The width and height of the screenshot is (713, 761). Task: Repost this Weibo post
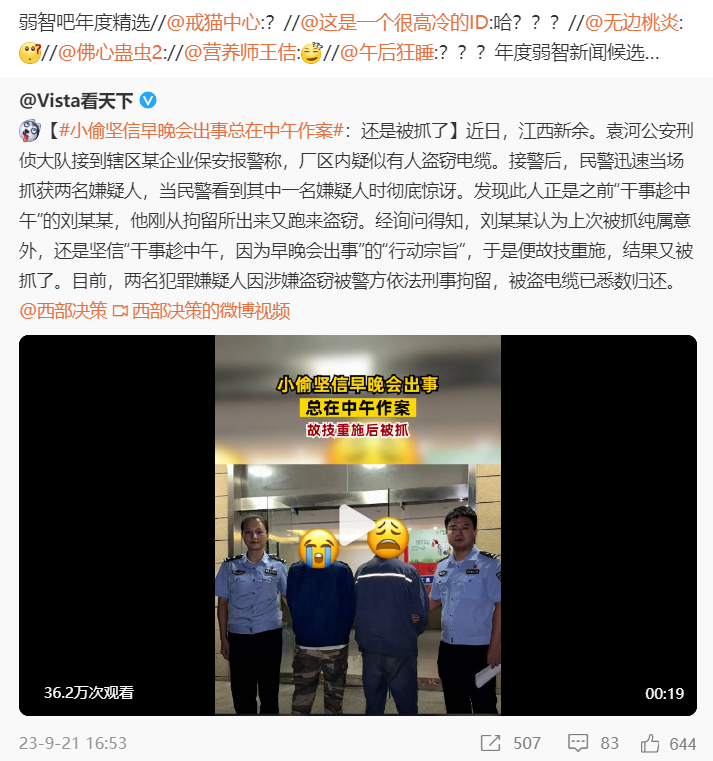510,743
